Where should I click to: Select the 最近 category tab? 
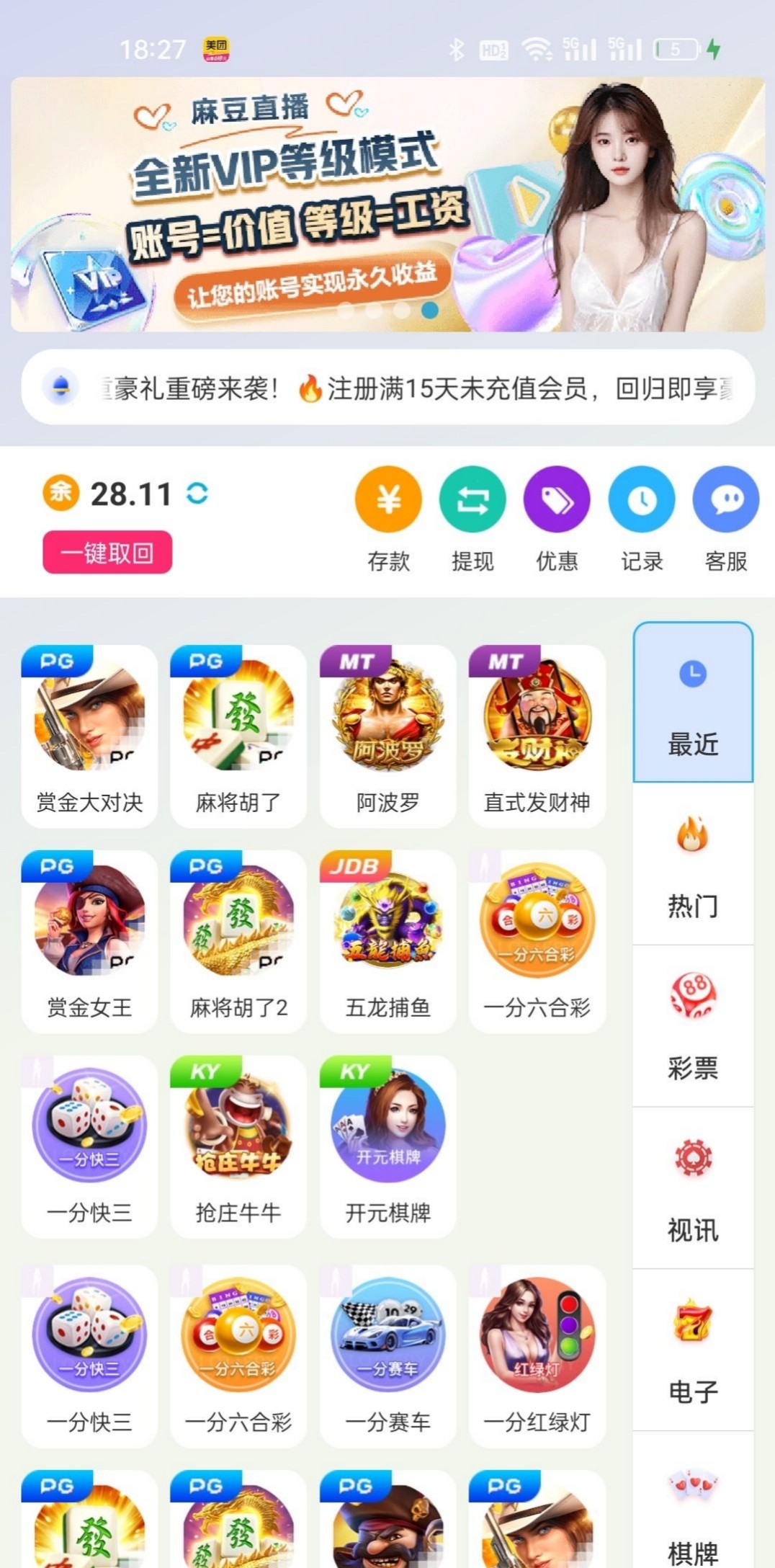tap(693, 703)
